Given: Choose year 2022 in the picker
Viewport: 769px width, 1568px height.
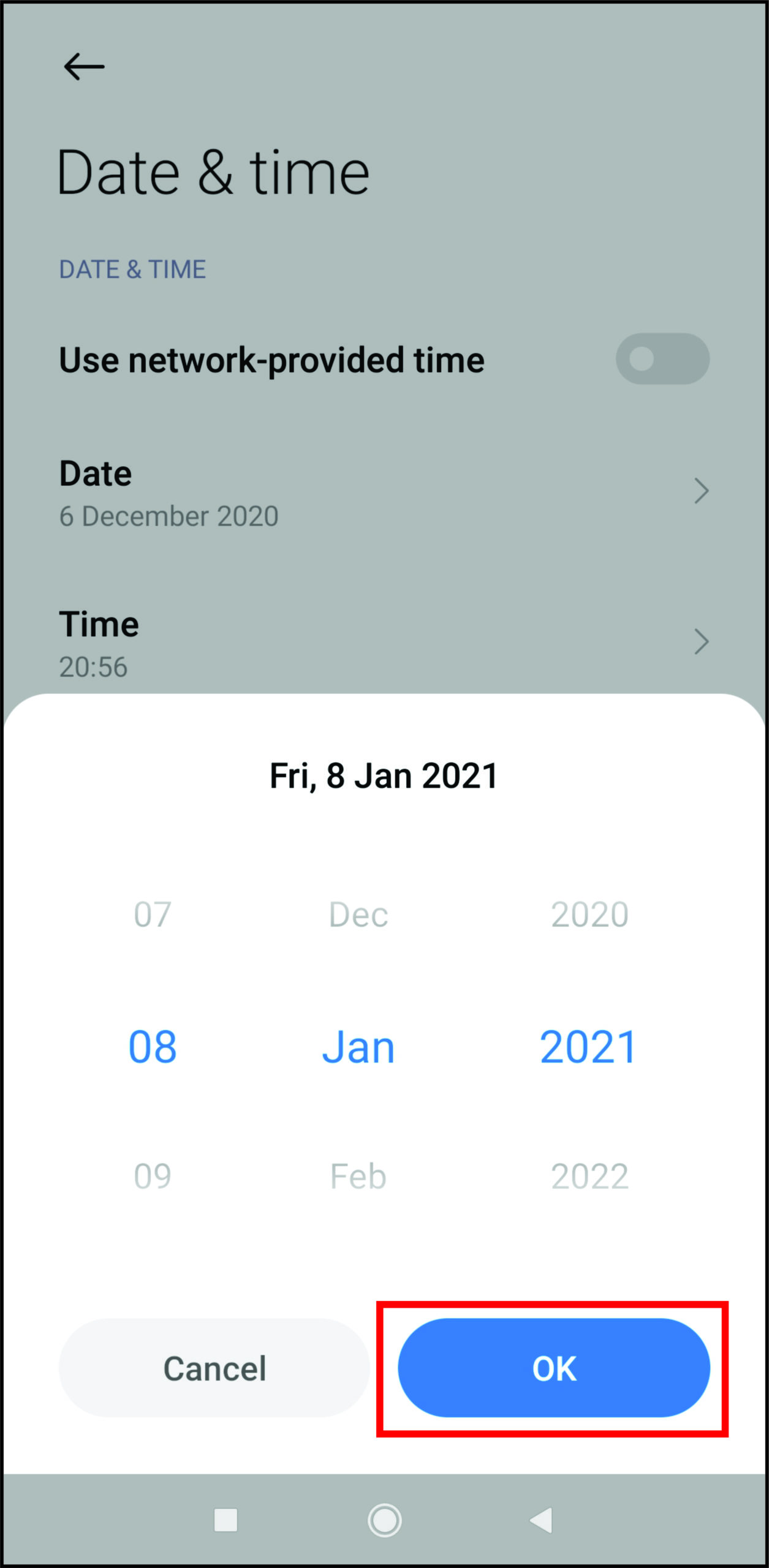Looking at the screenshot, I should [589, 1176].
